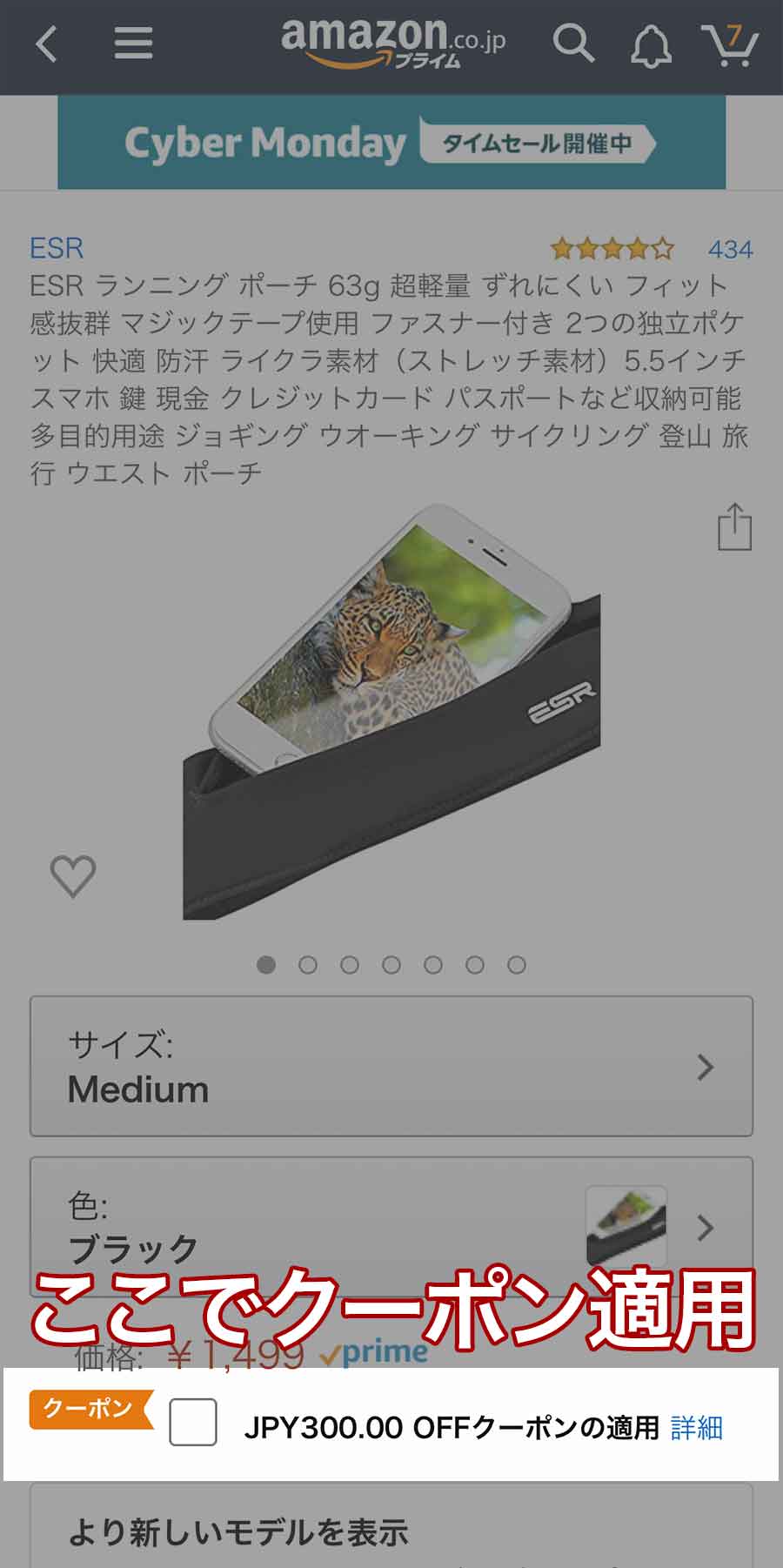Add product to wish list heart
783x1568 pixels.
click(x=73, y=875)
